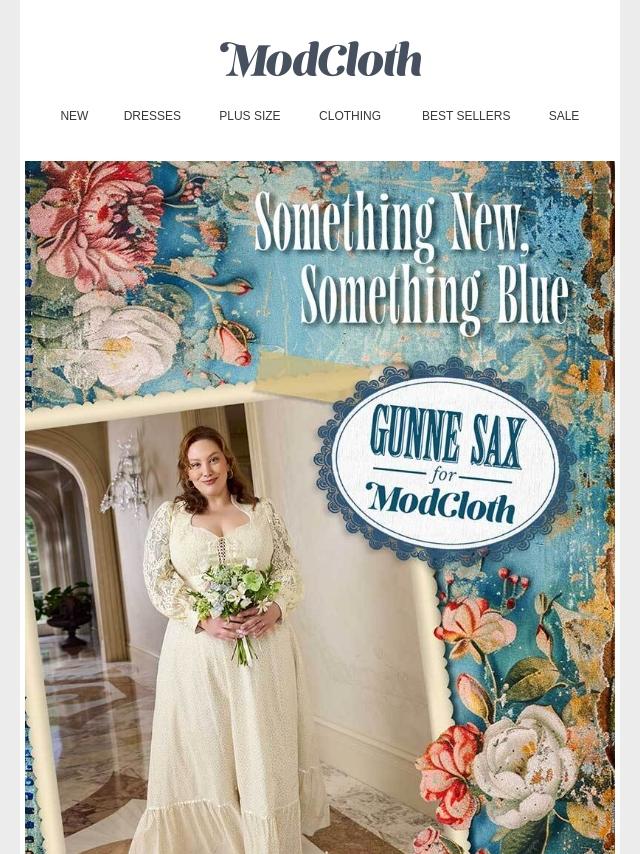
Task: View BEST SELLERS page
Action: pyautogui.click(x=466, y=116)
